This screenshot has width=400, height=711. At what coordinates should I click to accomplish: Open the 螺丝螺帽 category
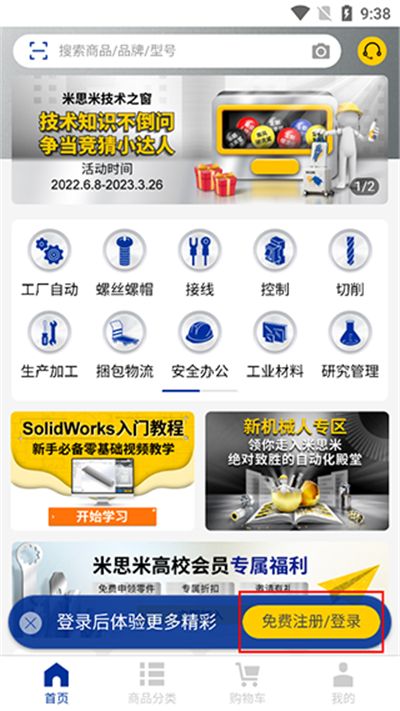[x=124, y=263]
